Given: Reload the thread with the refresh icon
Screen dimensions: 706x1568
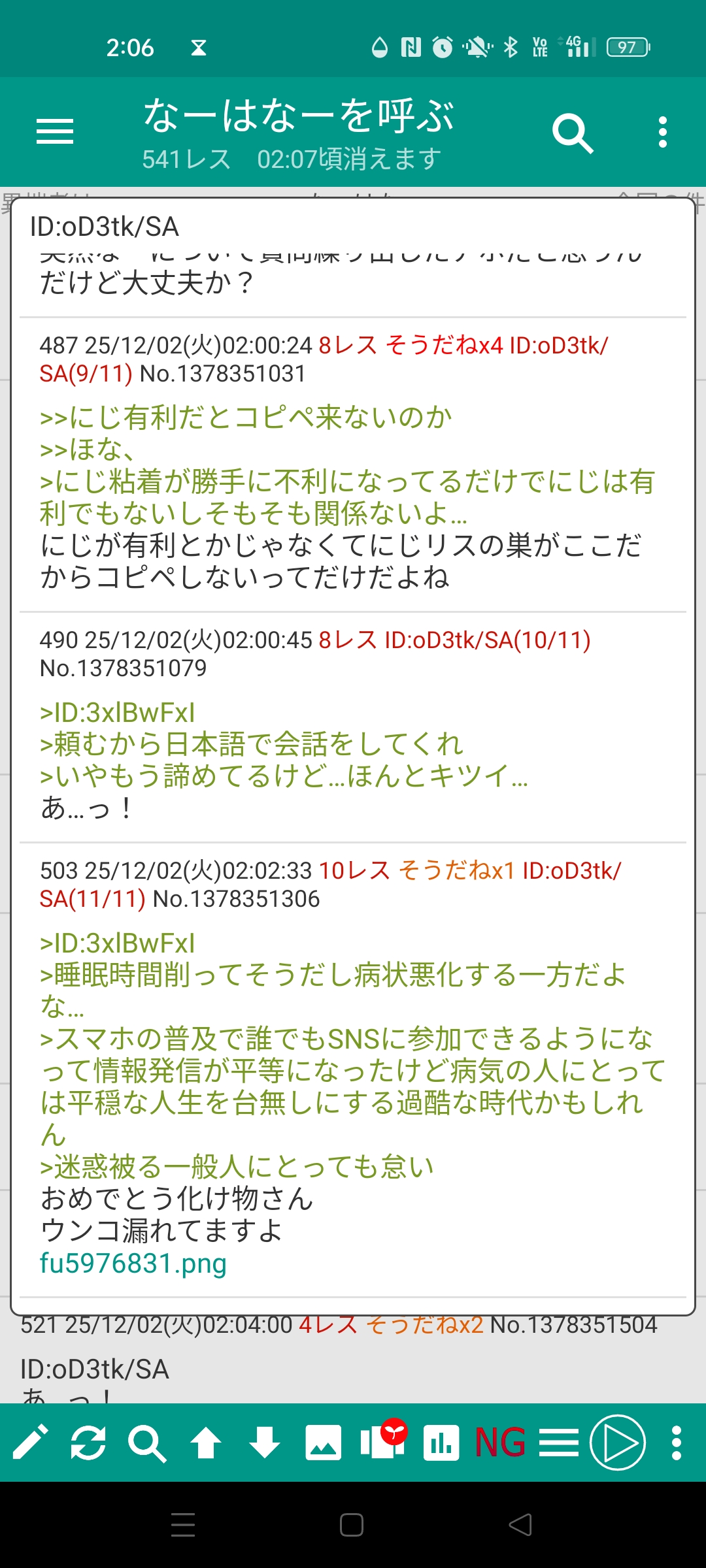Looking at the screenshot, I should coord(88,1442).
